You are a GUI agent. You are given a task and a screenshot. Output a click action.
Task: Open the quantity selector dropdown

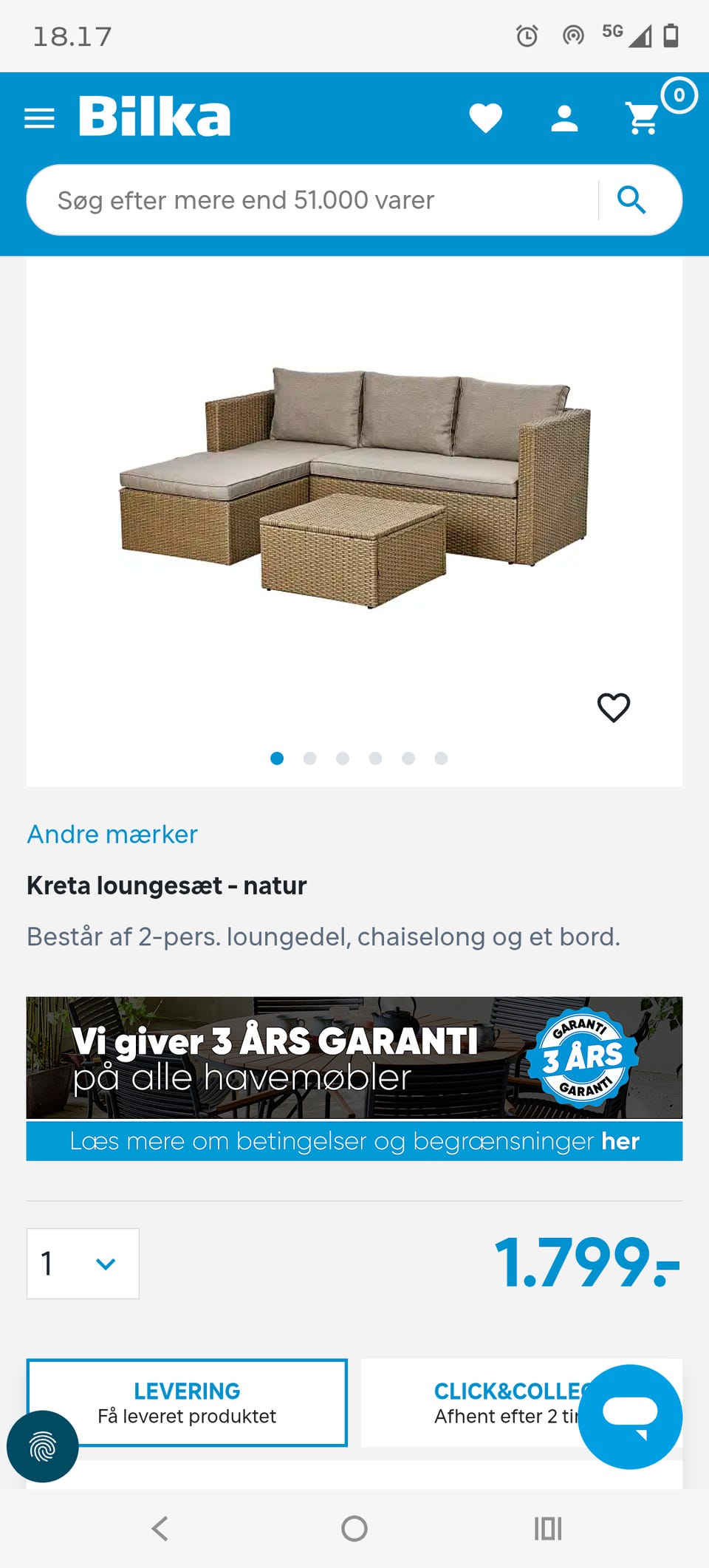click(x=83, y=1264)
